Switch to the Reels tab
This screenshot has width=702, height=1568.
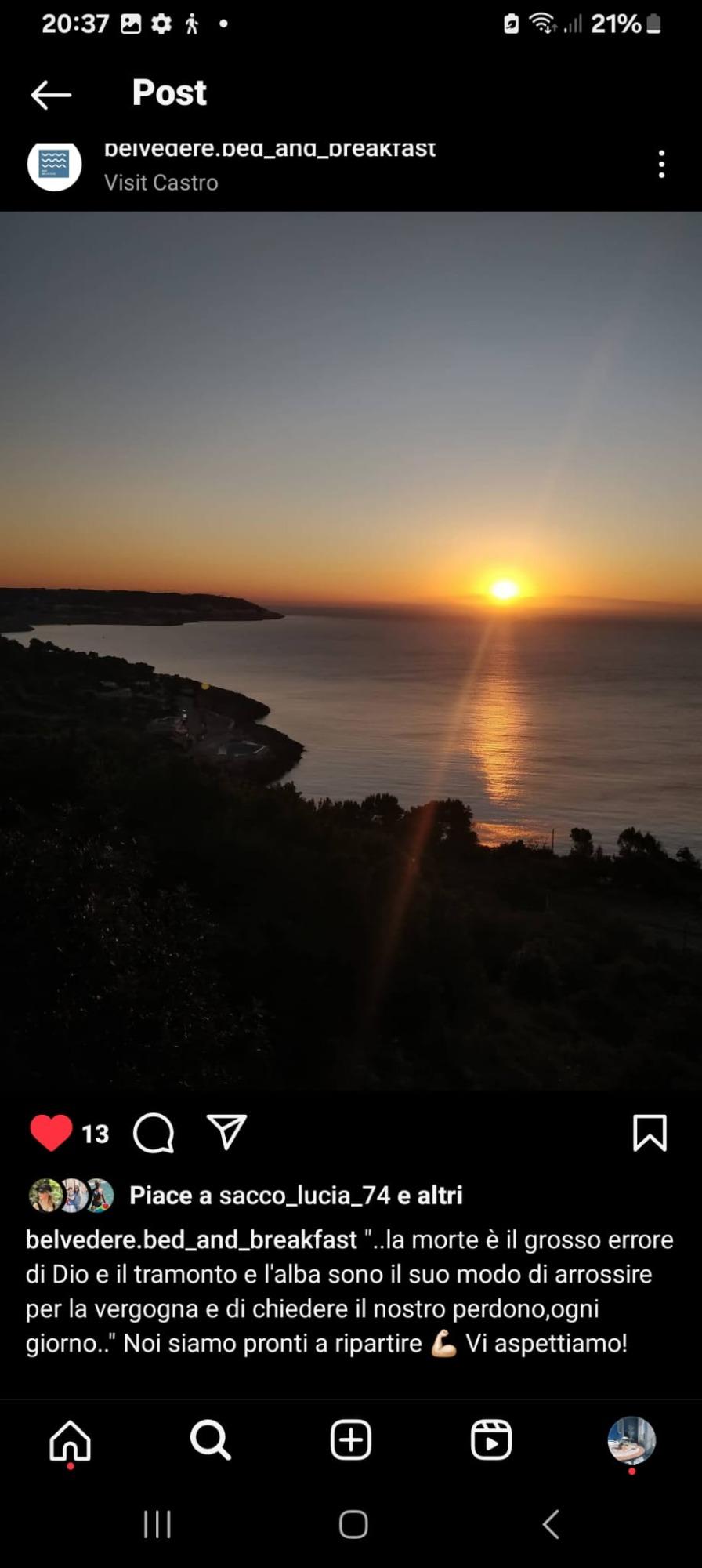(491, 1440)
